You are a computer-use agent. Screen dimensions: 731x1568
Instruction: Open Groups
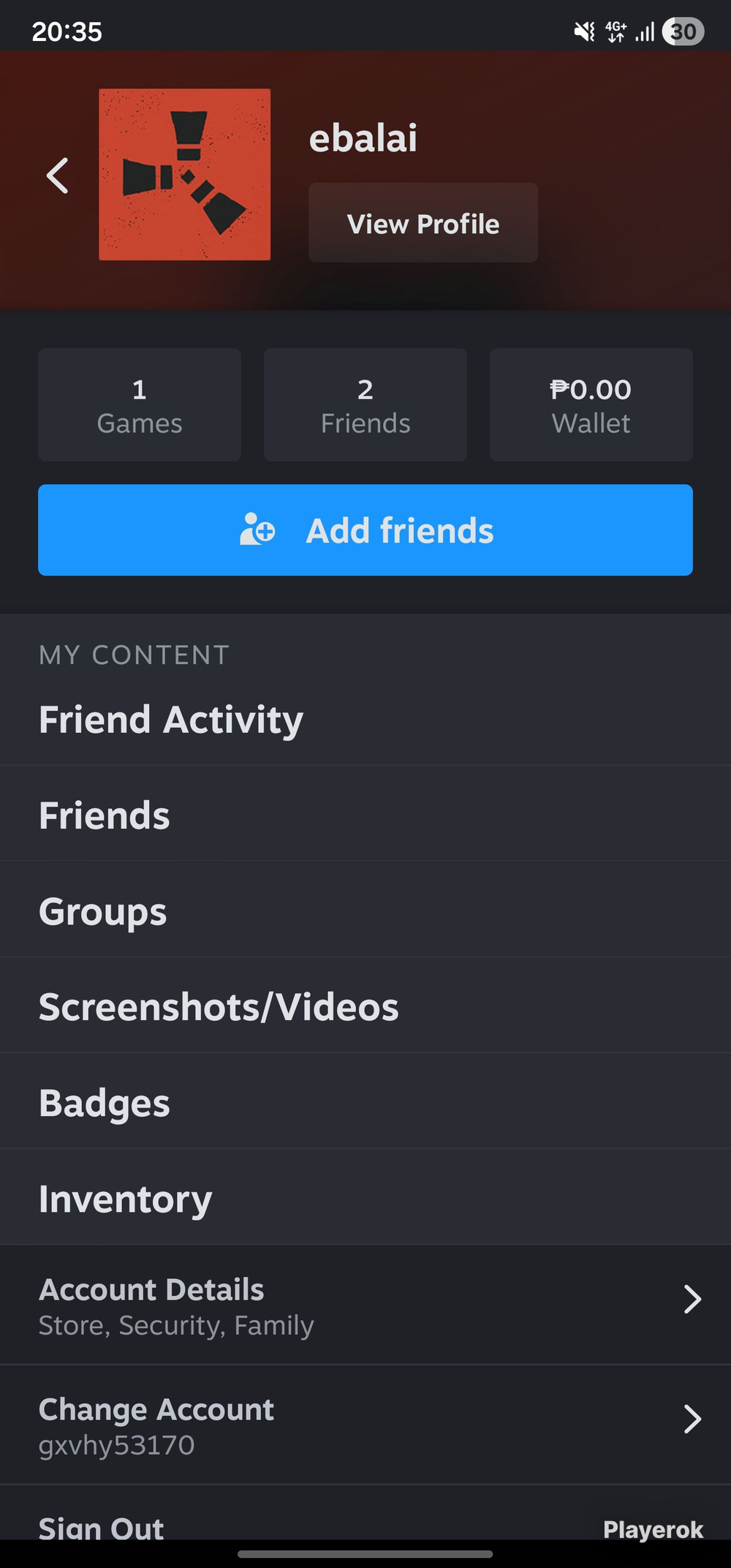pos(365,911)
